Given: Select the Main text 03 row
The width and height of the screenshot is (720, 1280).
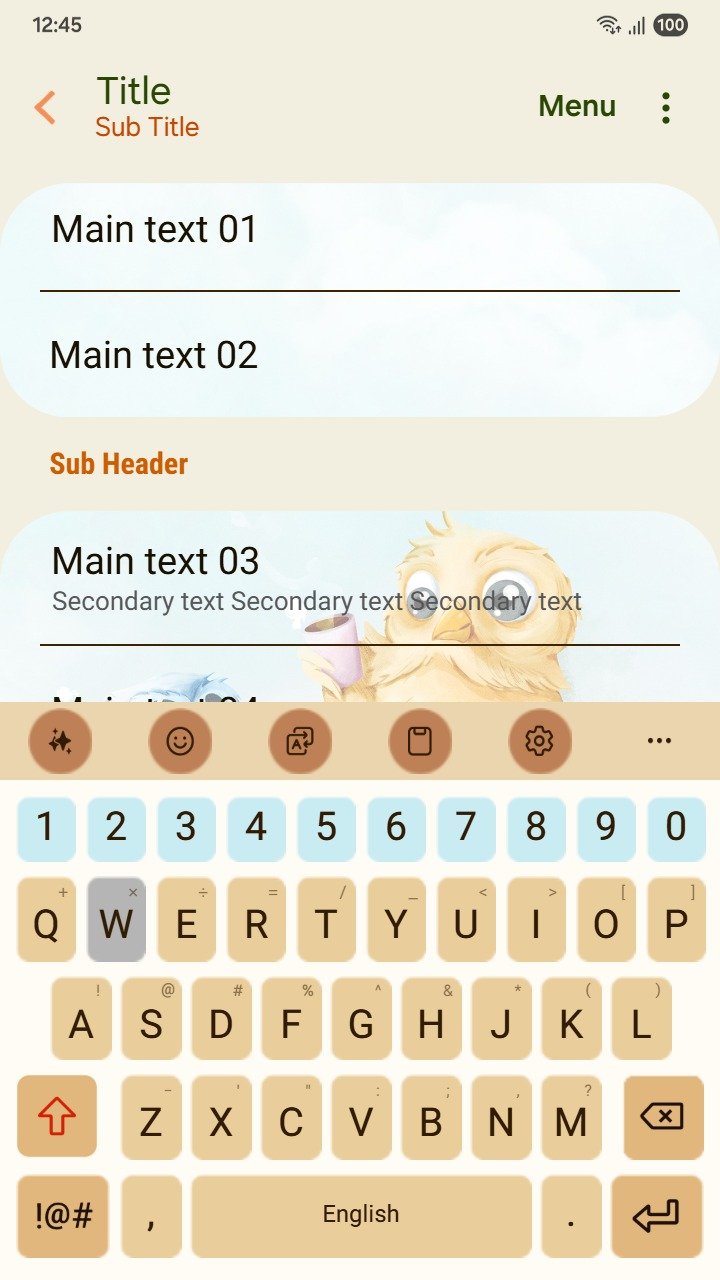Looking at the screenshot, I should [x=360, y=578].
